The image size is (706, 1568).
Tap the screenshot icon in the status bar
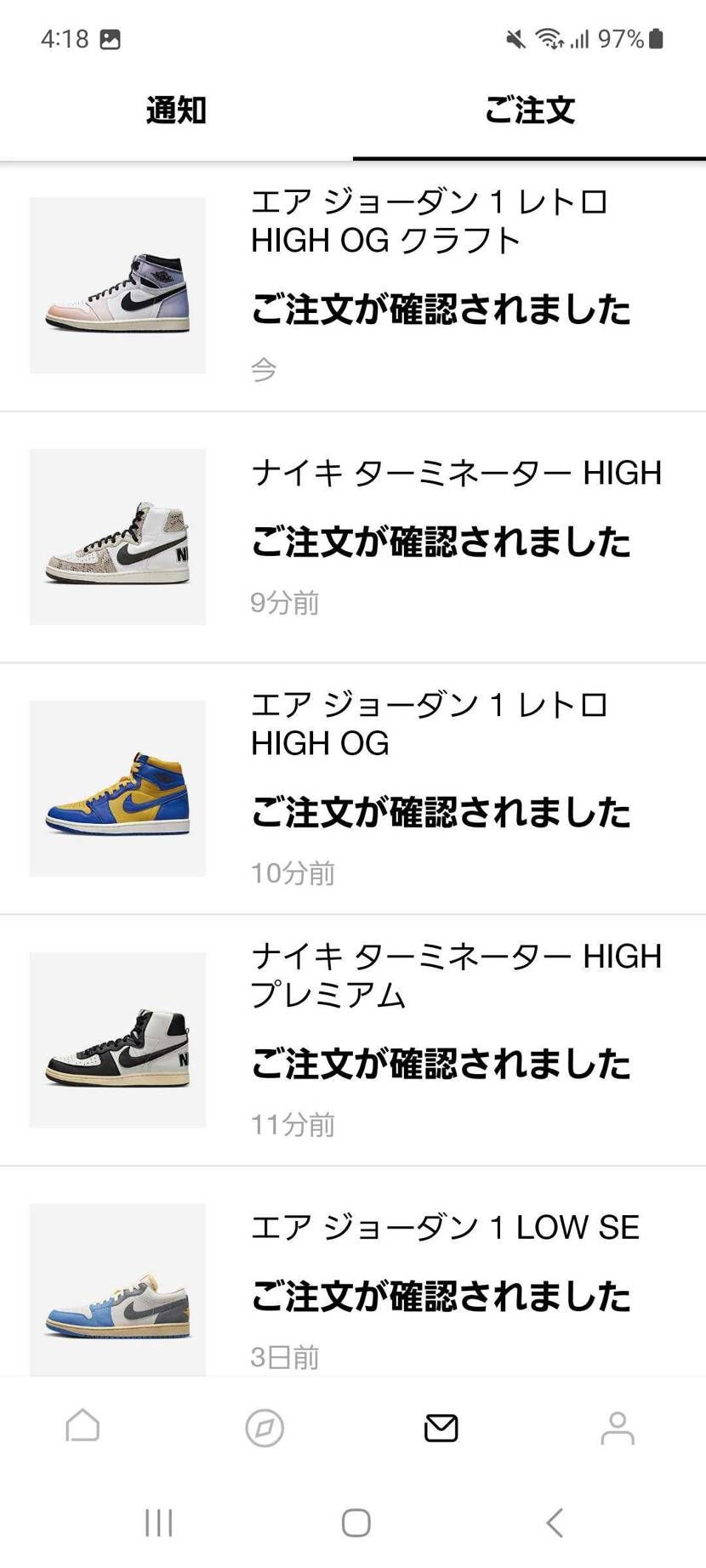click(x=111, y=39)
